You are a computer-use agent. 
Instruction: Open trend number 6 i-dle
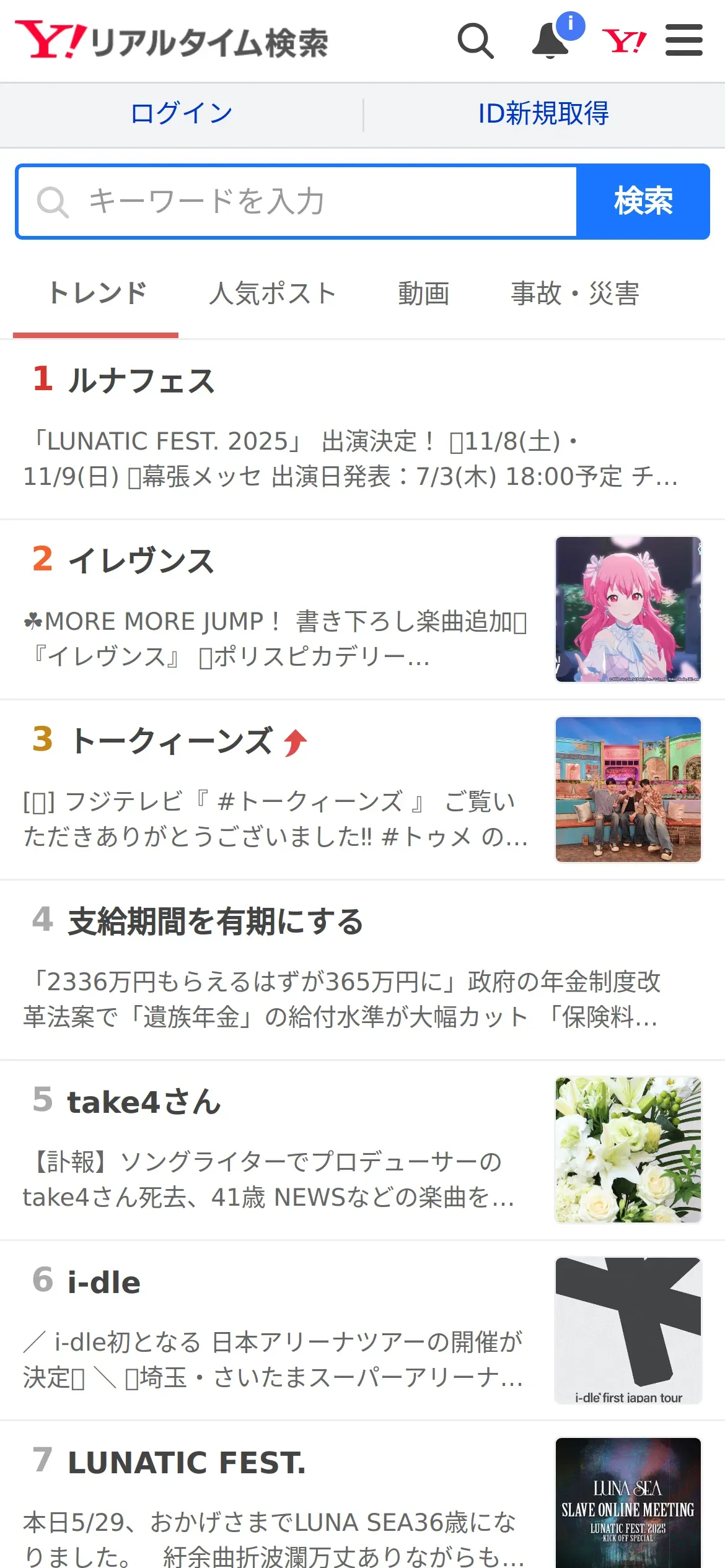(104, 1282)
